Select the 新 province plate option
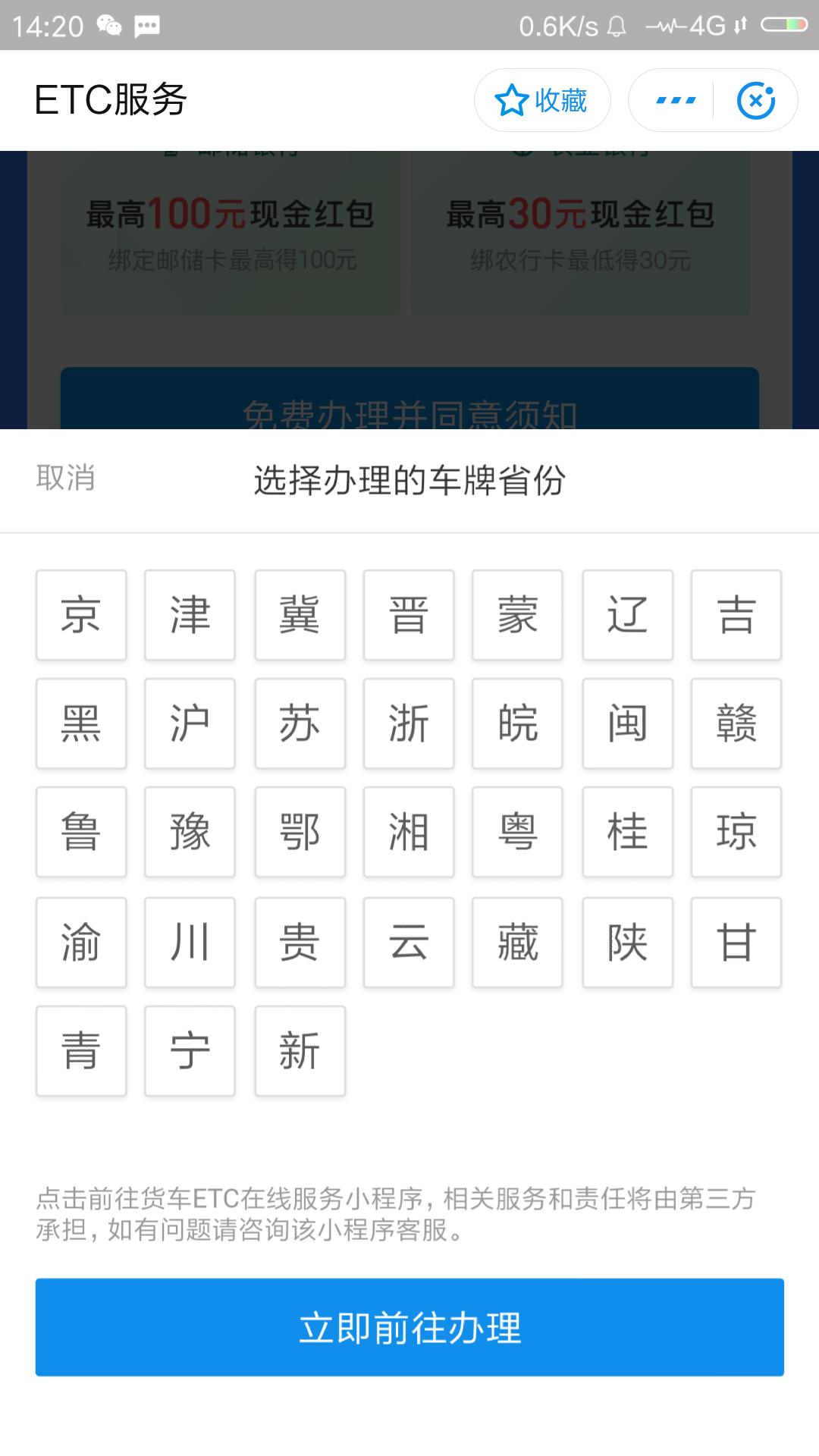Image resolution: width=819 pixels, height=1456 pixels. pos(299,1051)
